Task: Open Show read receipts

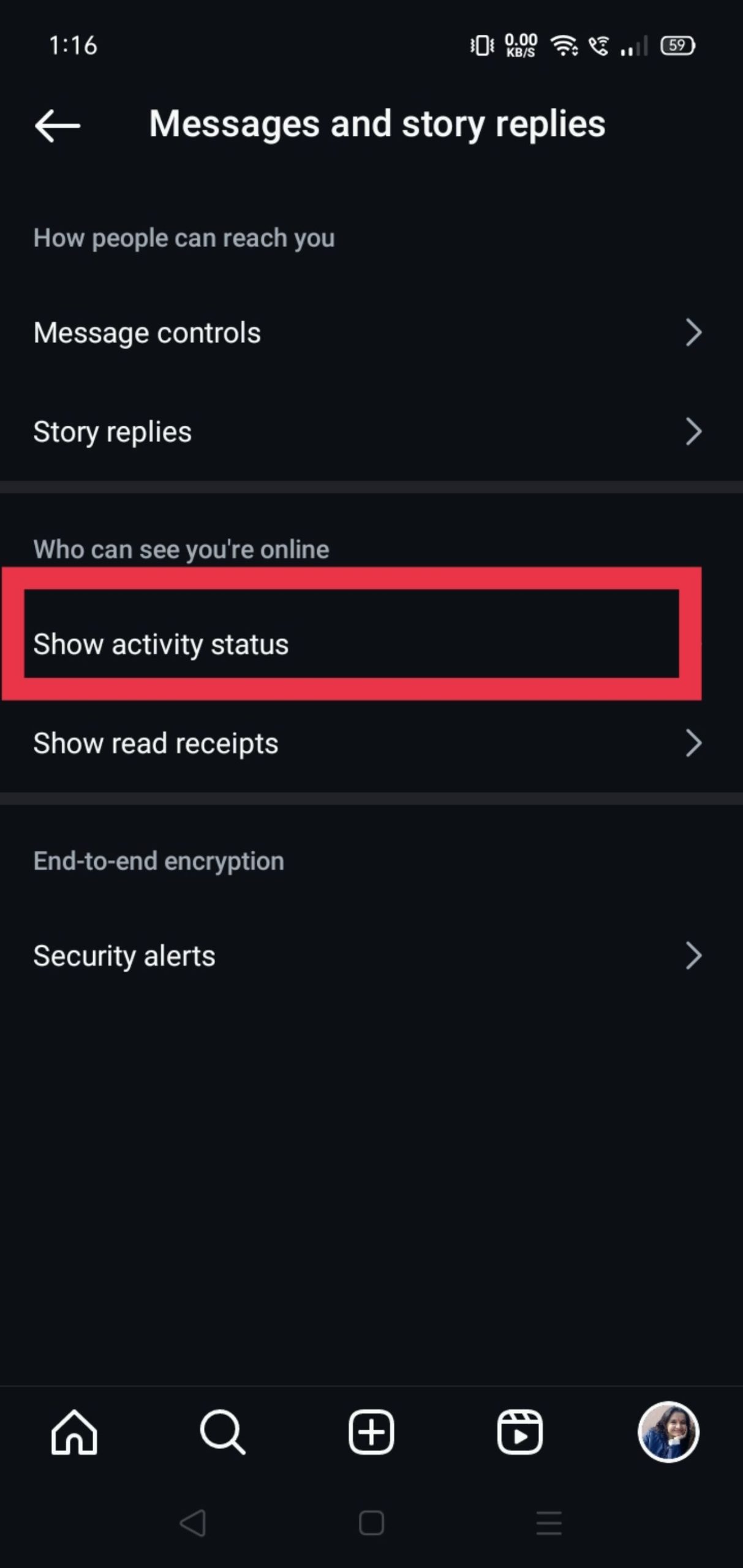Action: [x=368, y=743]
